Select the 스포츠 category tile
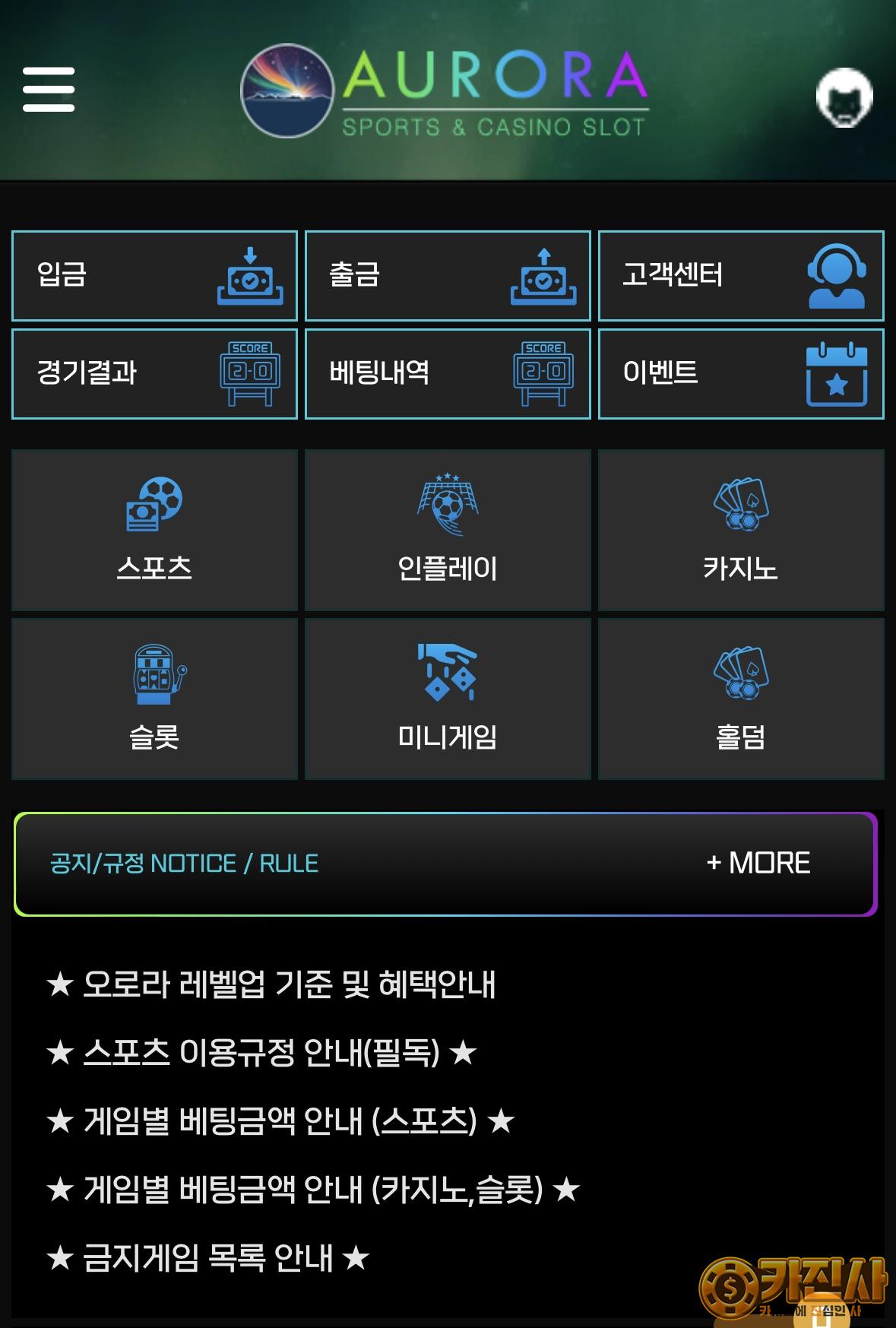Screen dimensions: 896x1328 pyautogui.click(x=154, y=530)
